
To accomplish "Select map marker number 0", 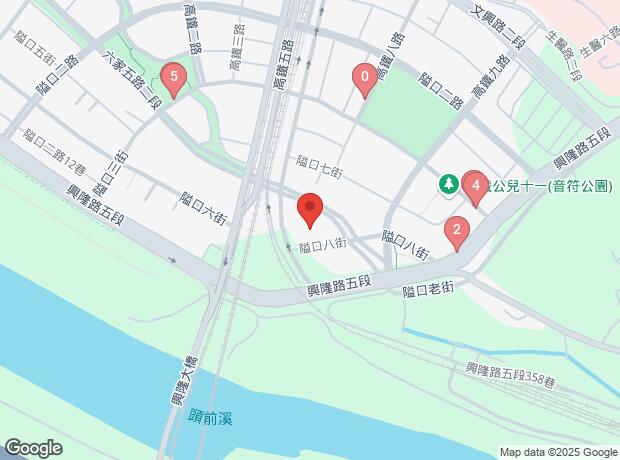I will point(365,76).
